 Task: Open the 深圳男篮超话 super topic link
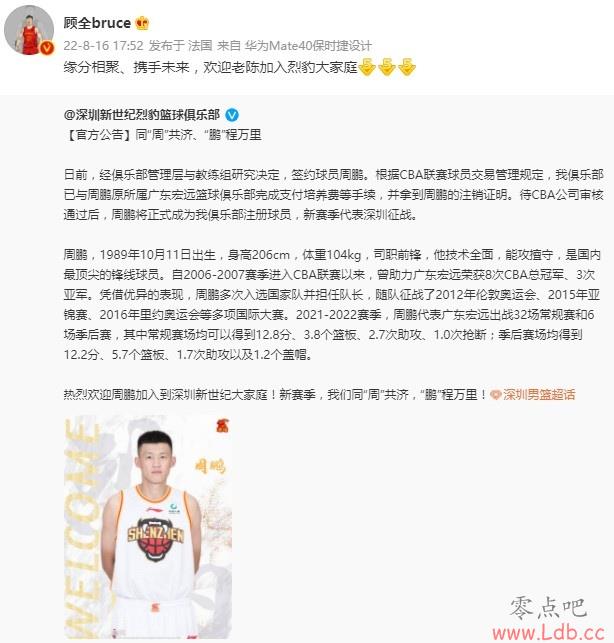[539, 394]
